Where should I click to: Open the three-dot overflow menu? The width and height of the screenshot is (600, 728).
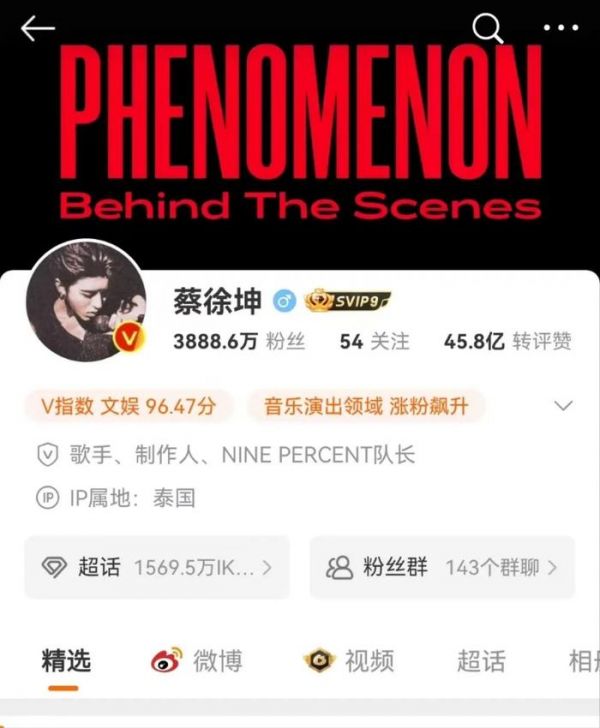coord(561,28)
